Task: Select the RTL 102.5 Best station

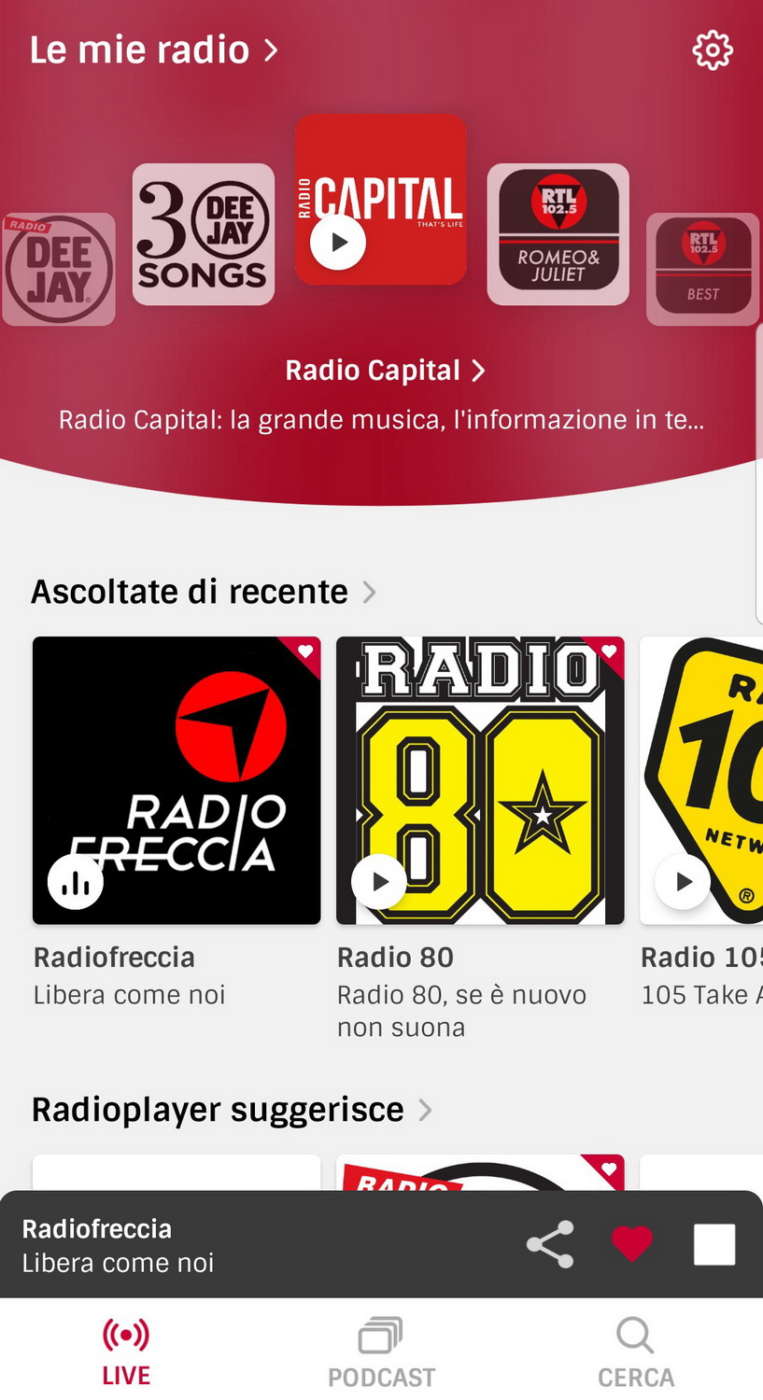Action: click(702, 268)
